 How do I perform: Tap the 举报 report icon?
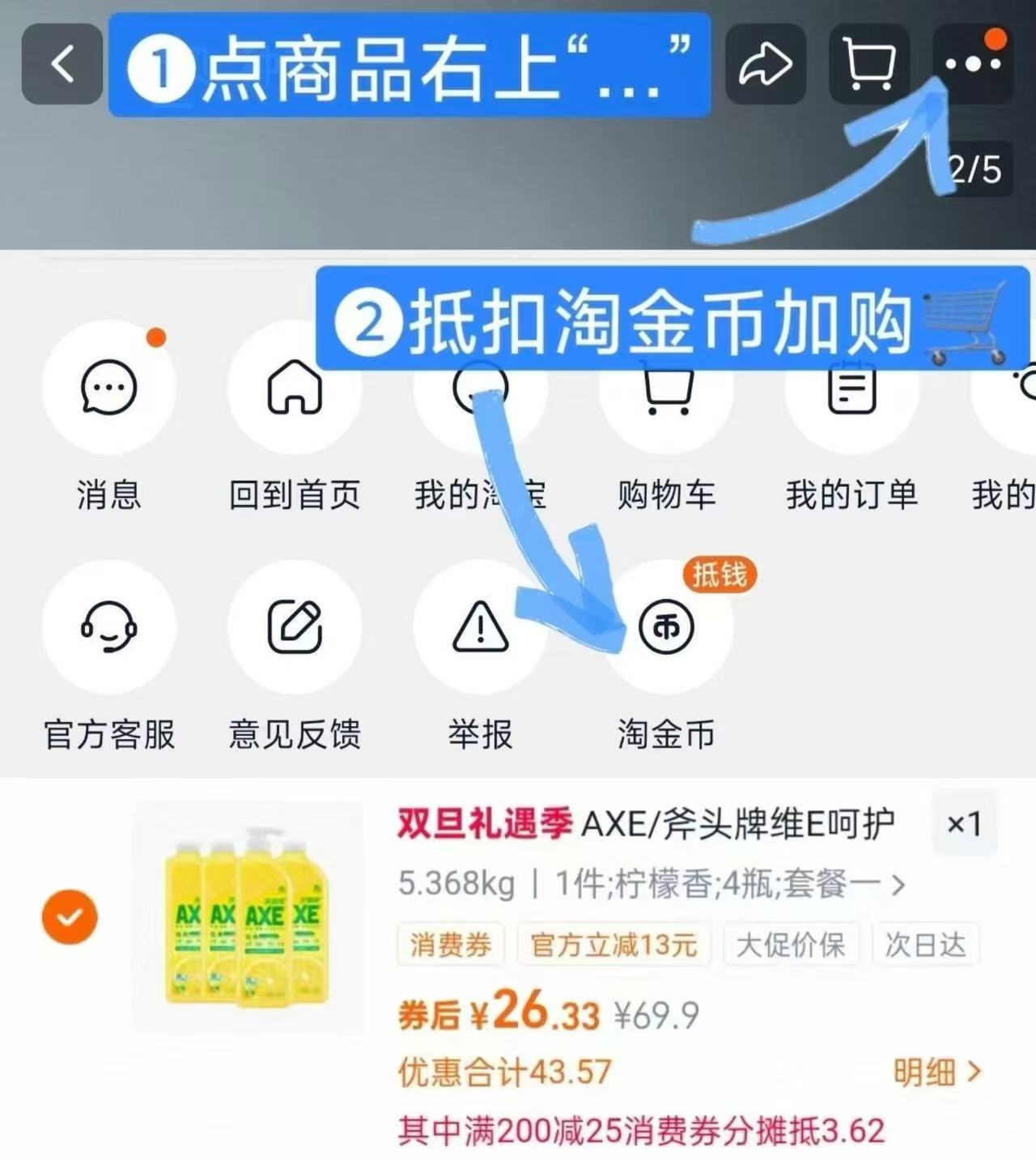point(480,627)
